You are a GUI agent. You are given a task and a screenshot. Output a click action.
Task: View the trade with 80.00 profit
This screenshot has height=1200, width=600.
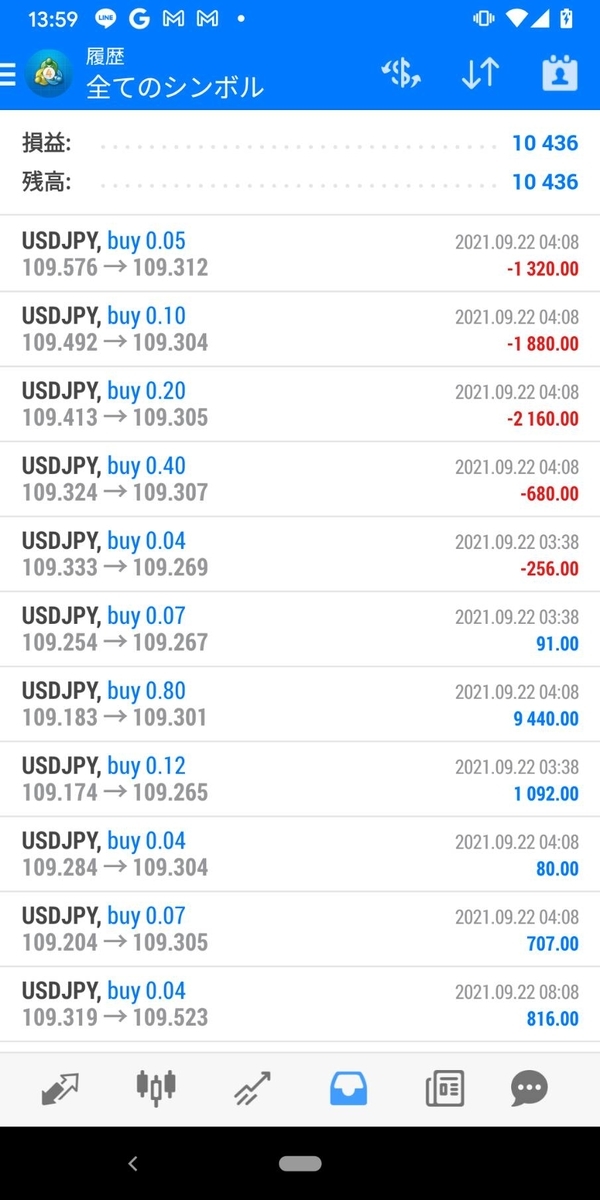click(x=300, y=854)
